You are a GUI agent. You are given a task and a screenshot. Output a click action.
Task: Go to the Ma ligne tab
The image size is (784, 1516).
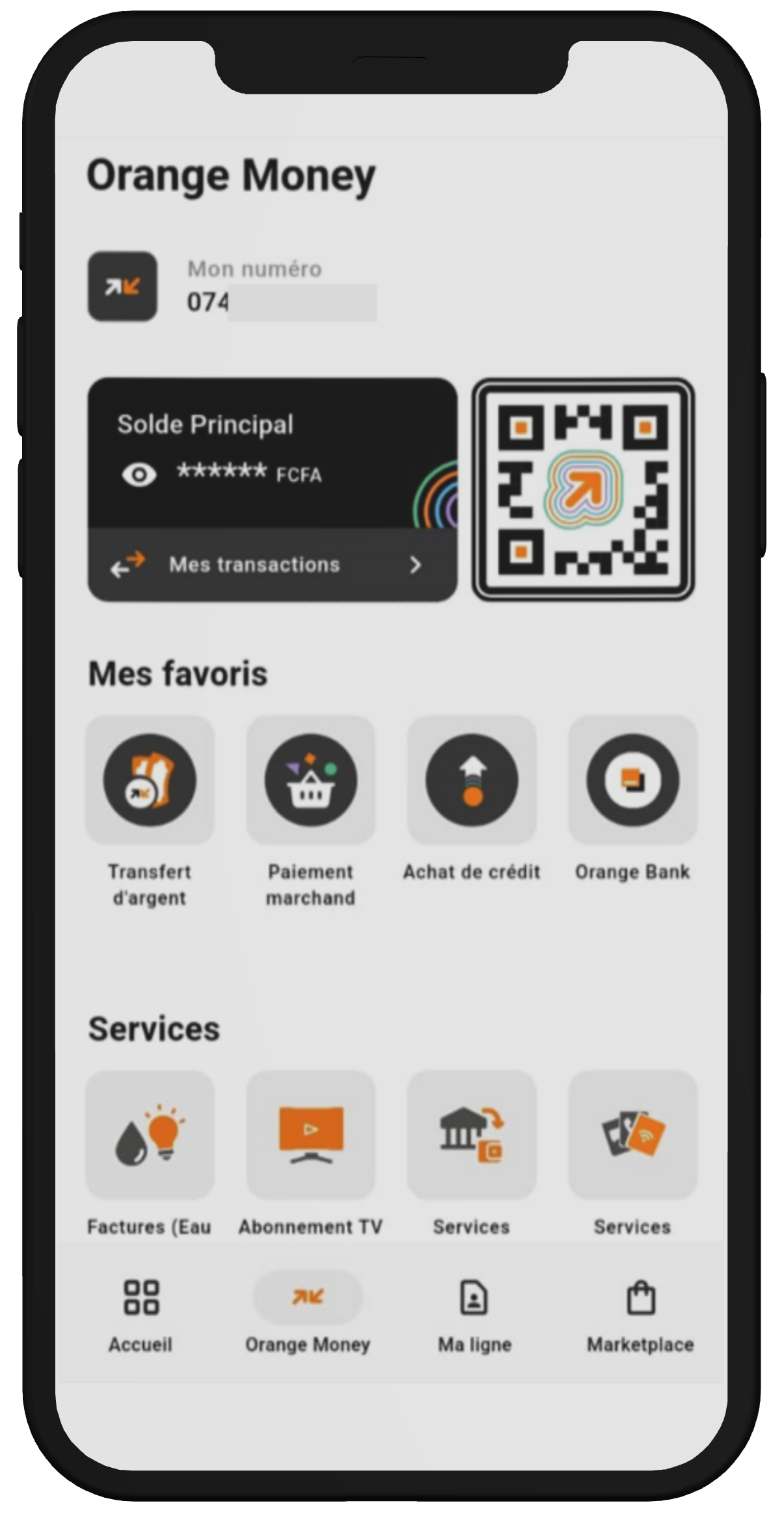pyautogui.click(x=474, y=1316)
